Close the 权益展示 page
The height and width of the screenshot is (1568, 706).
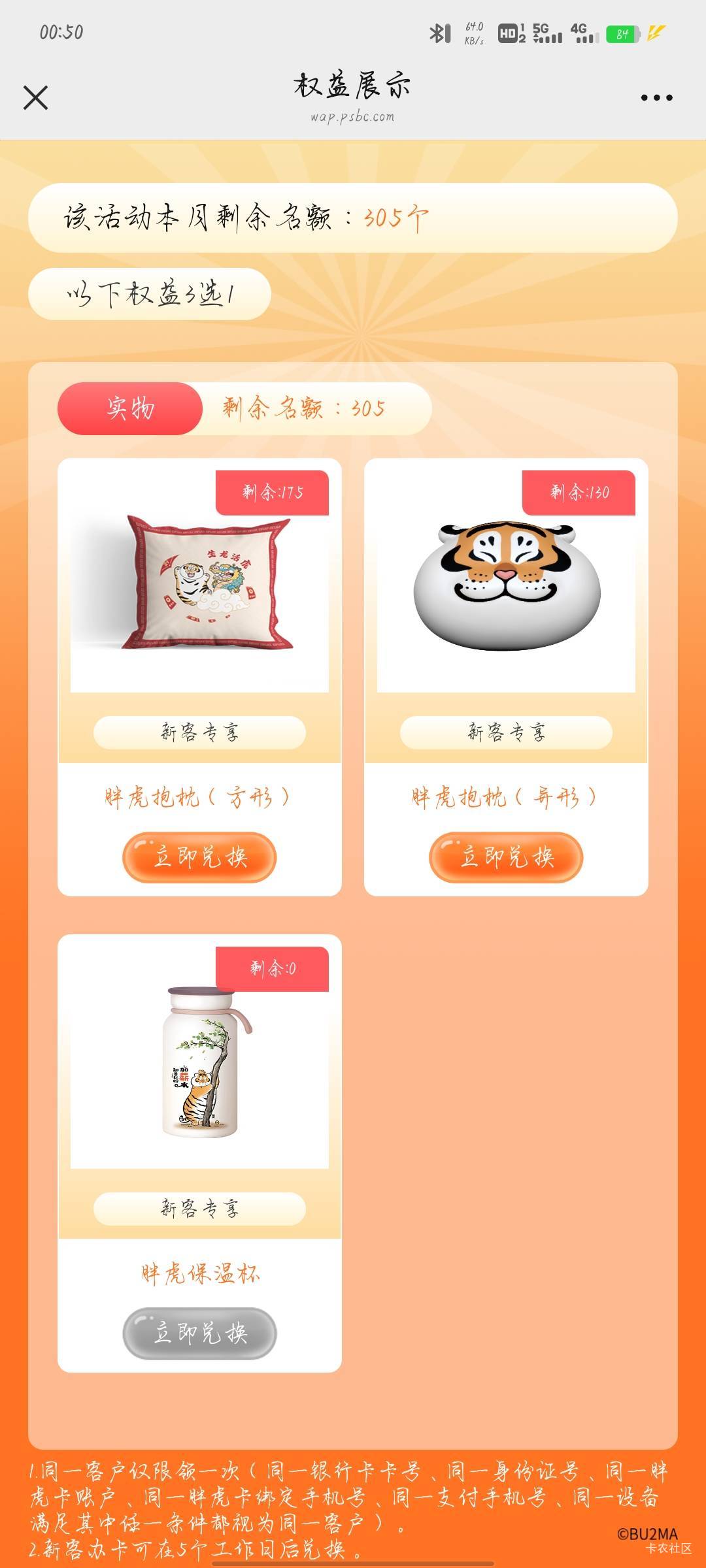pos(36,98)
